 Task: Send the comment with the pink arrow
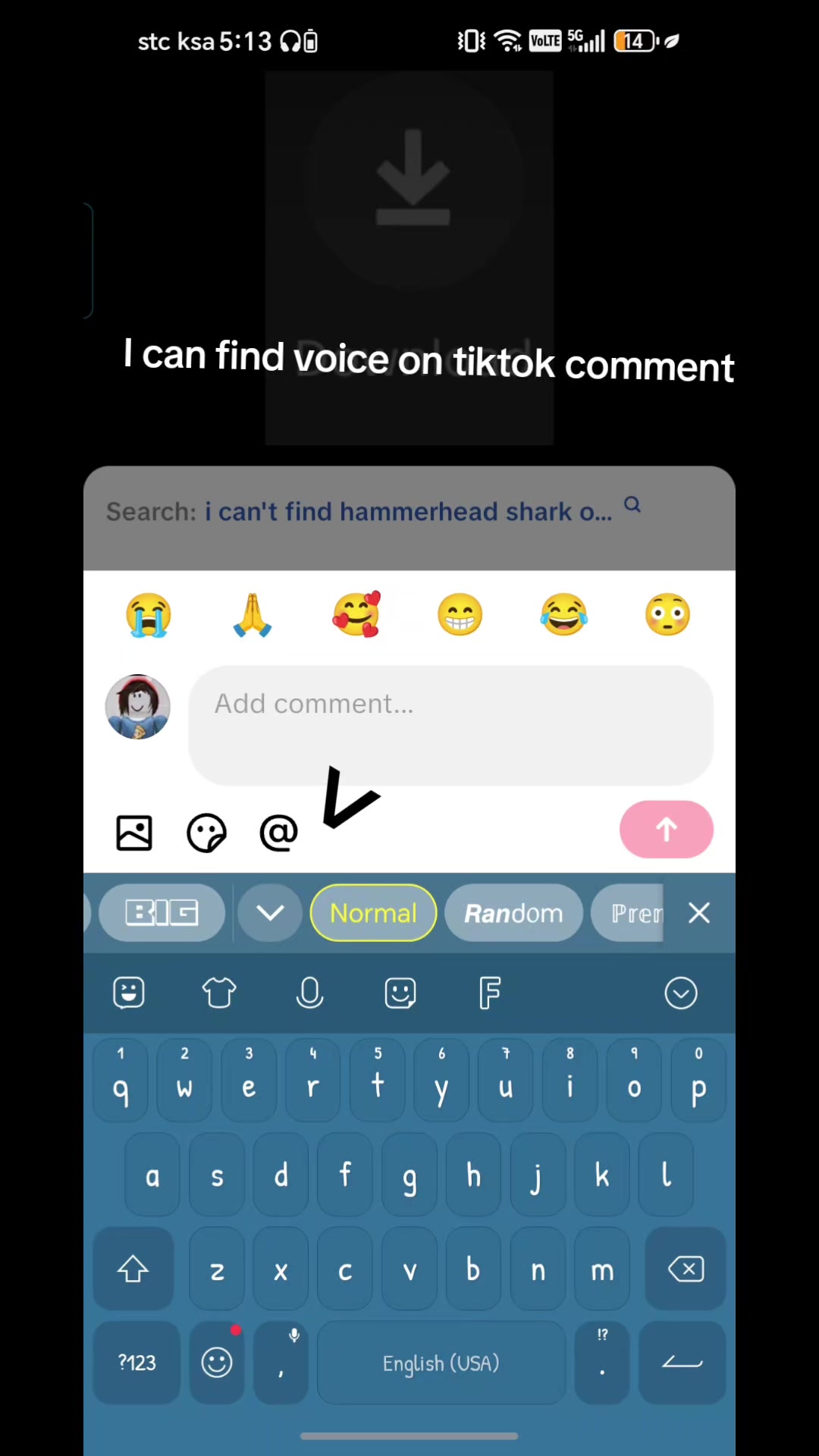click(x=667, y=829)
